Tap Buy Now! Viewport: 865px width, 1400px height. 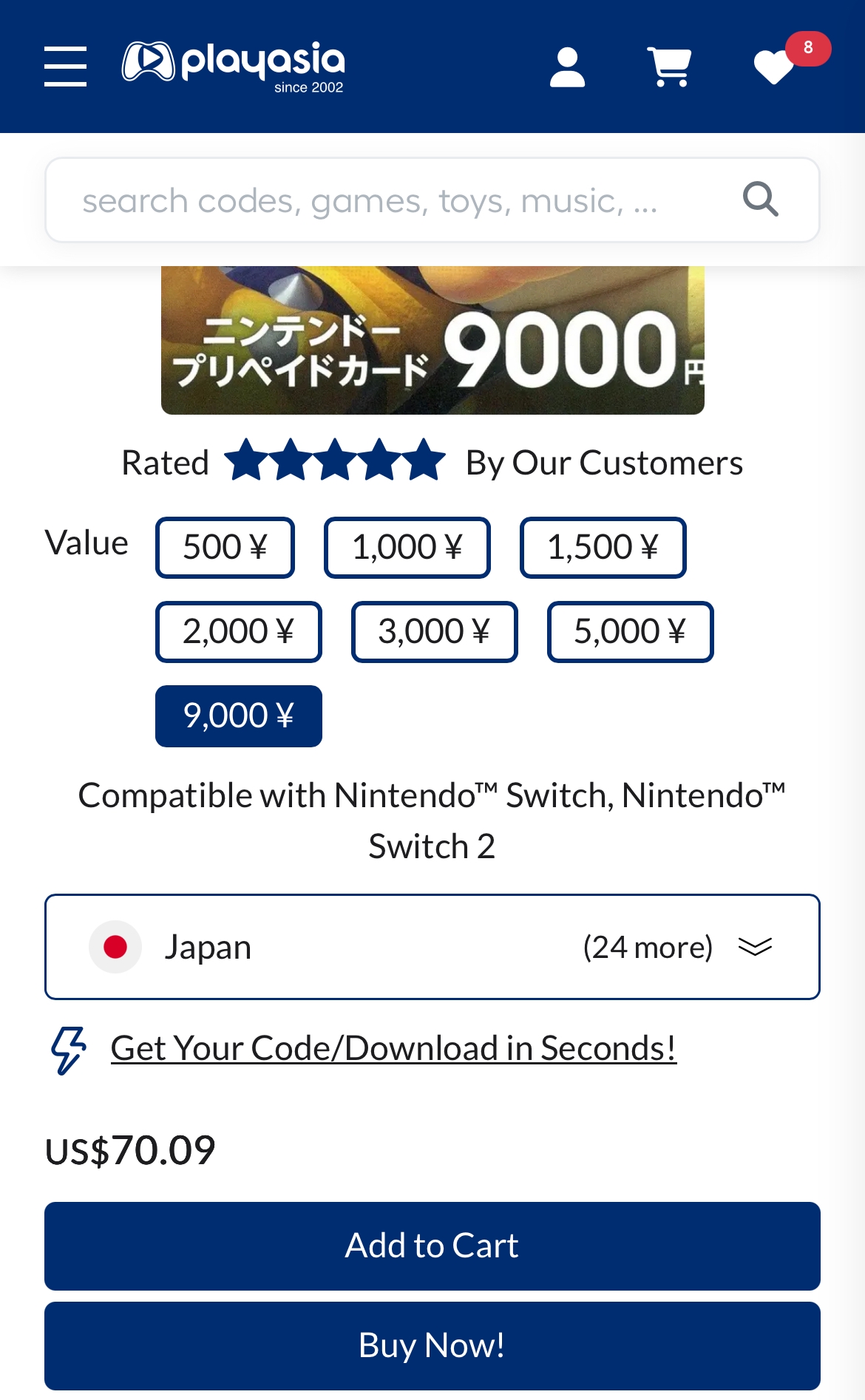432,1346
